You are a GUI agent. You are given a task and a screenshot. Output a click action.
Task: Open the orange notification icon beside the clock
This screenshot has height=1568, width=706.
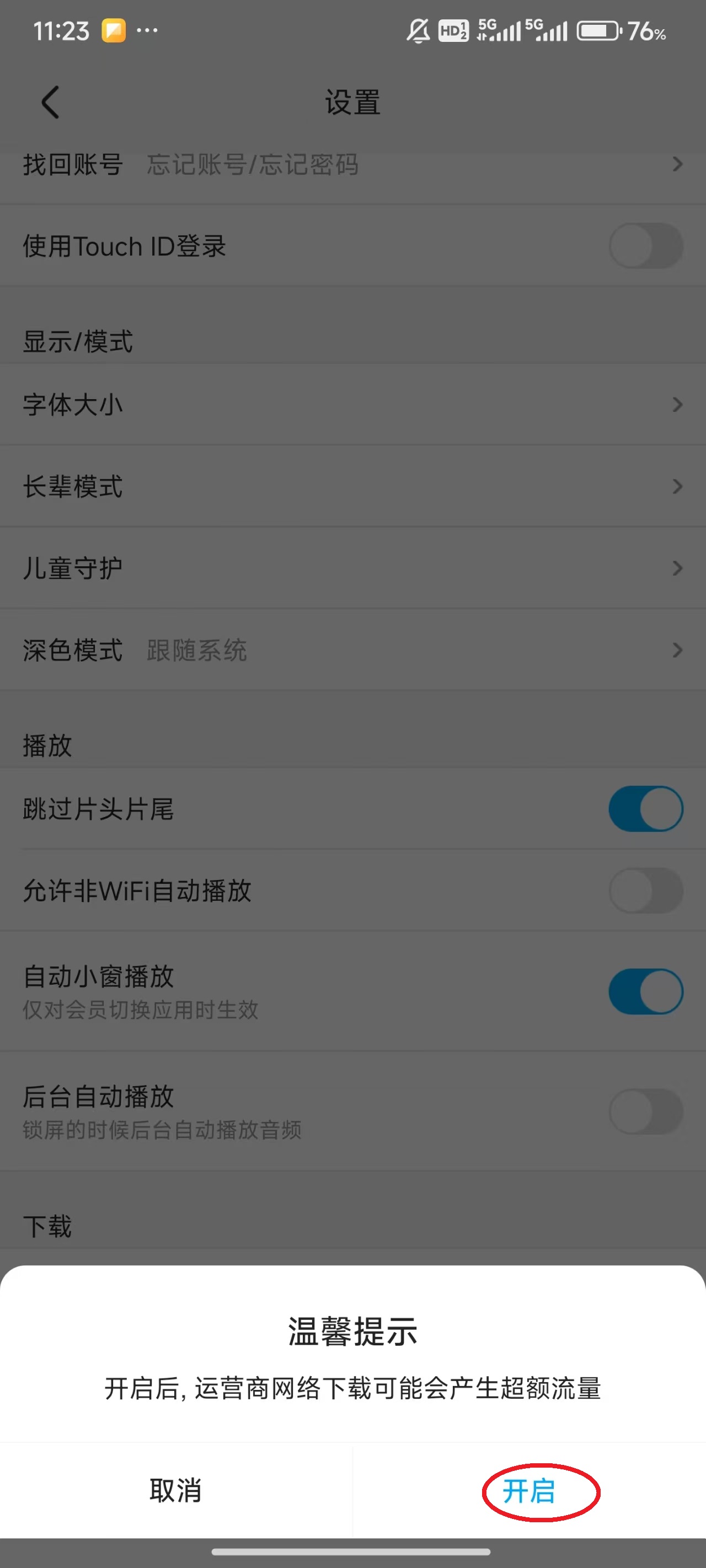pyautogui.click(x=113, y=29)
